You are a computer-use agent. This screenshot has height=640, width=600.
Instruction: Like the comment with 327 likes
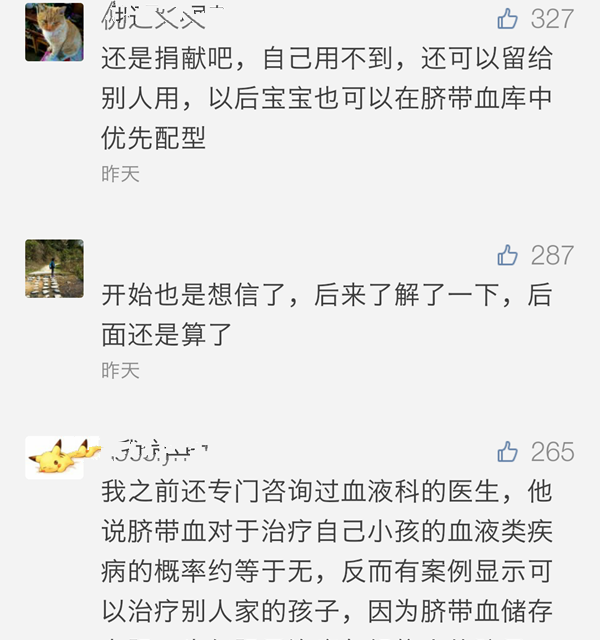508,19
